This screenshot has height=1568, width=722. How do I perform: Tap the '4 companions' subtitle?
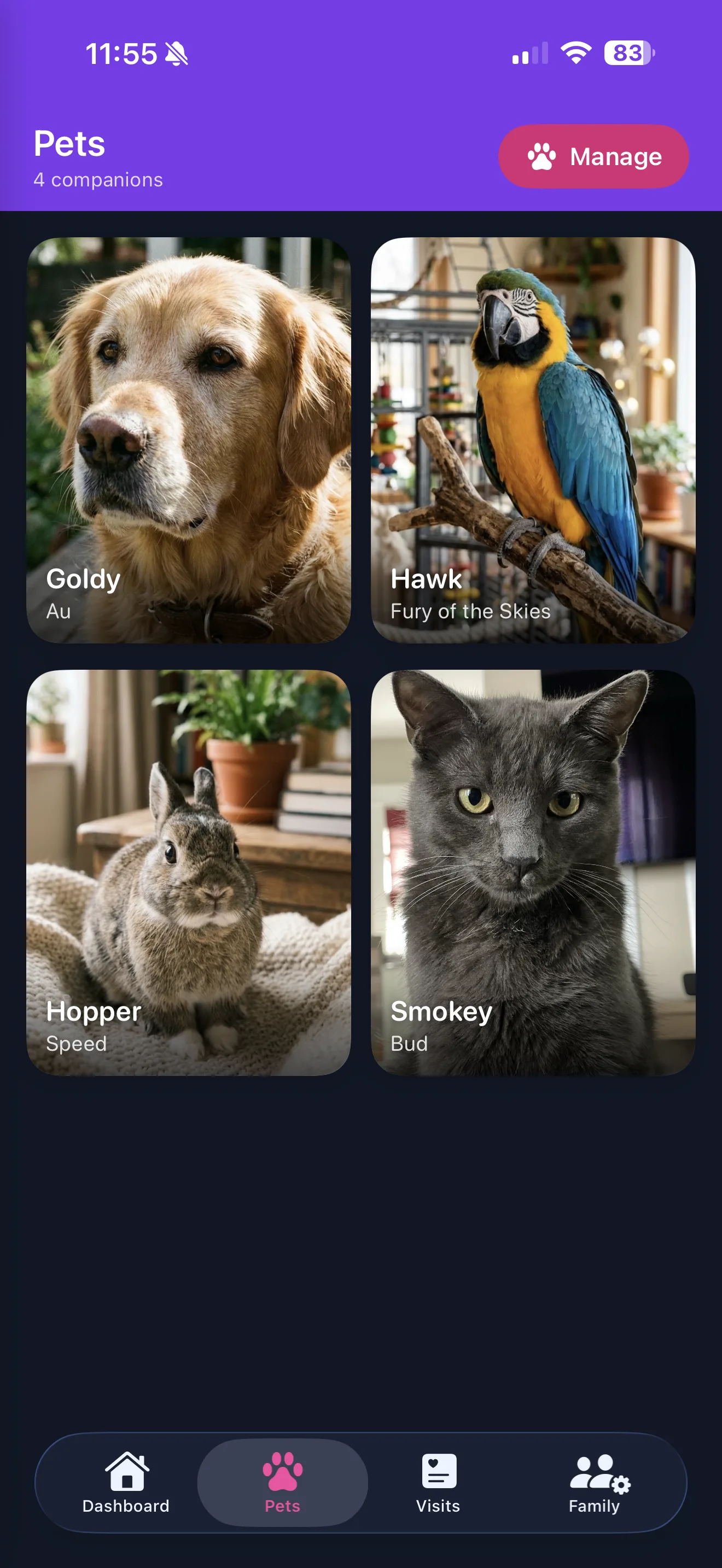pos(98,179)
